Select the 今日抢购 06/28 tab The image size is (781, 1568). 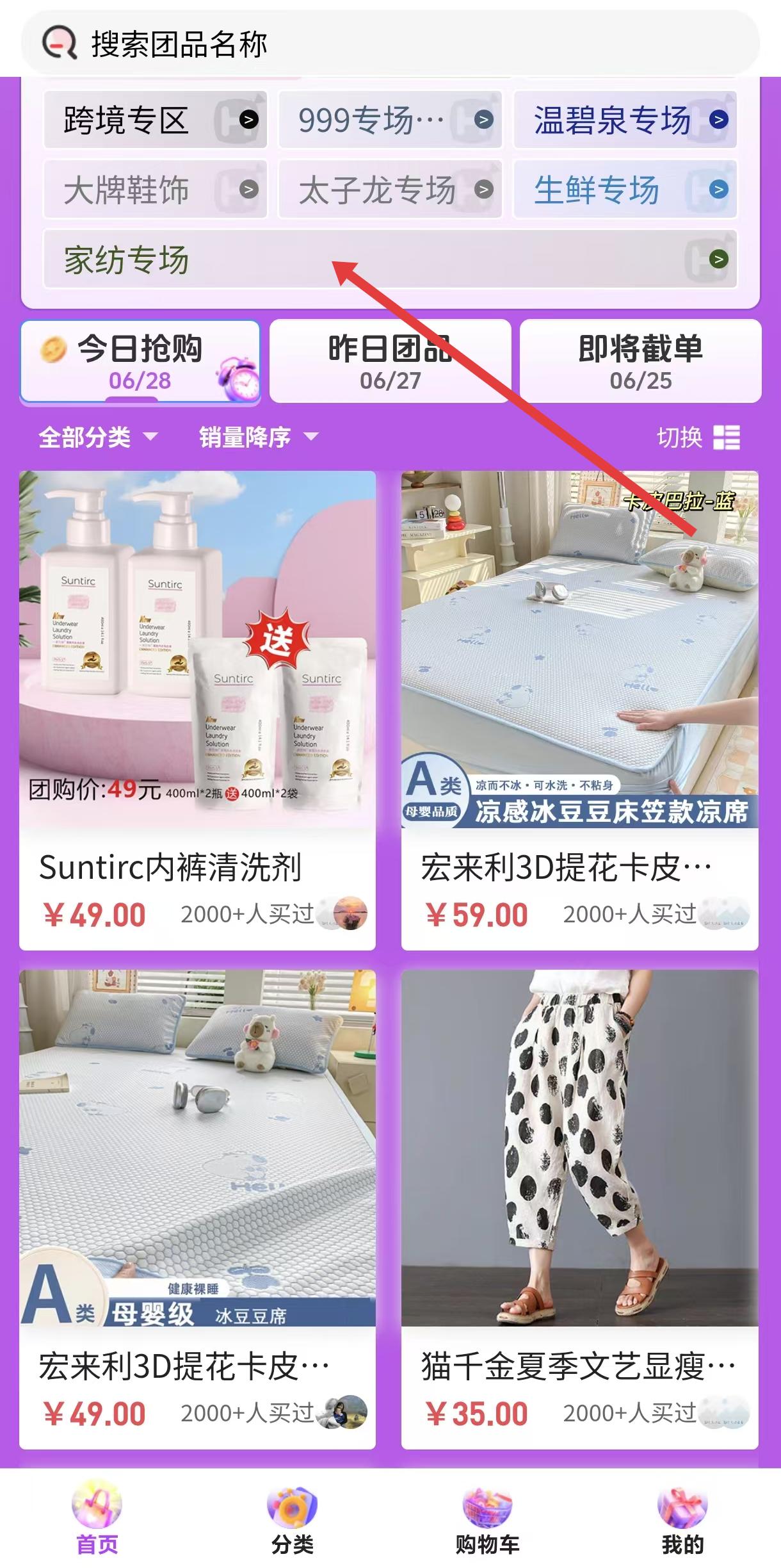(140, 361)
